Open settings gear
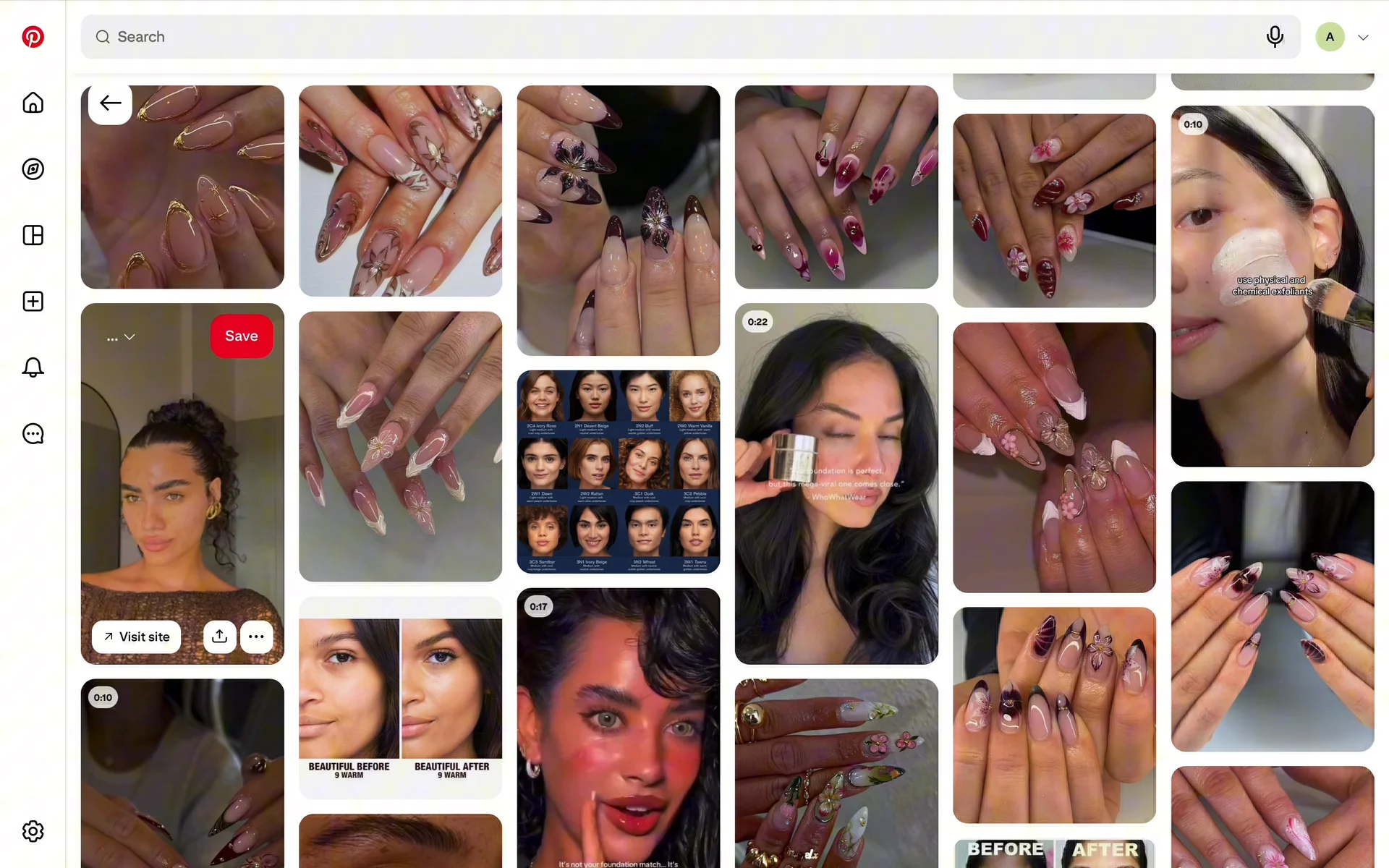The image size is (1389, 868). [33, 831]
